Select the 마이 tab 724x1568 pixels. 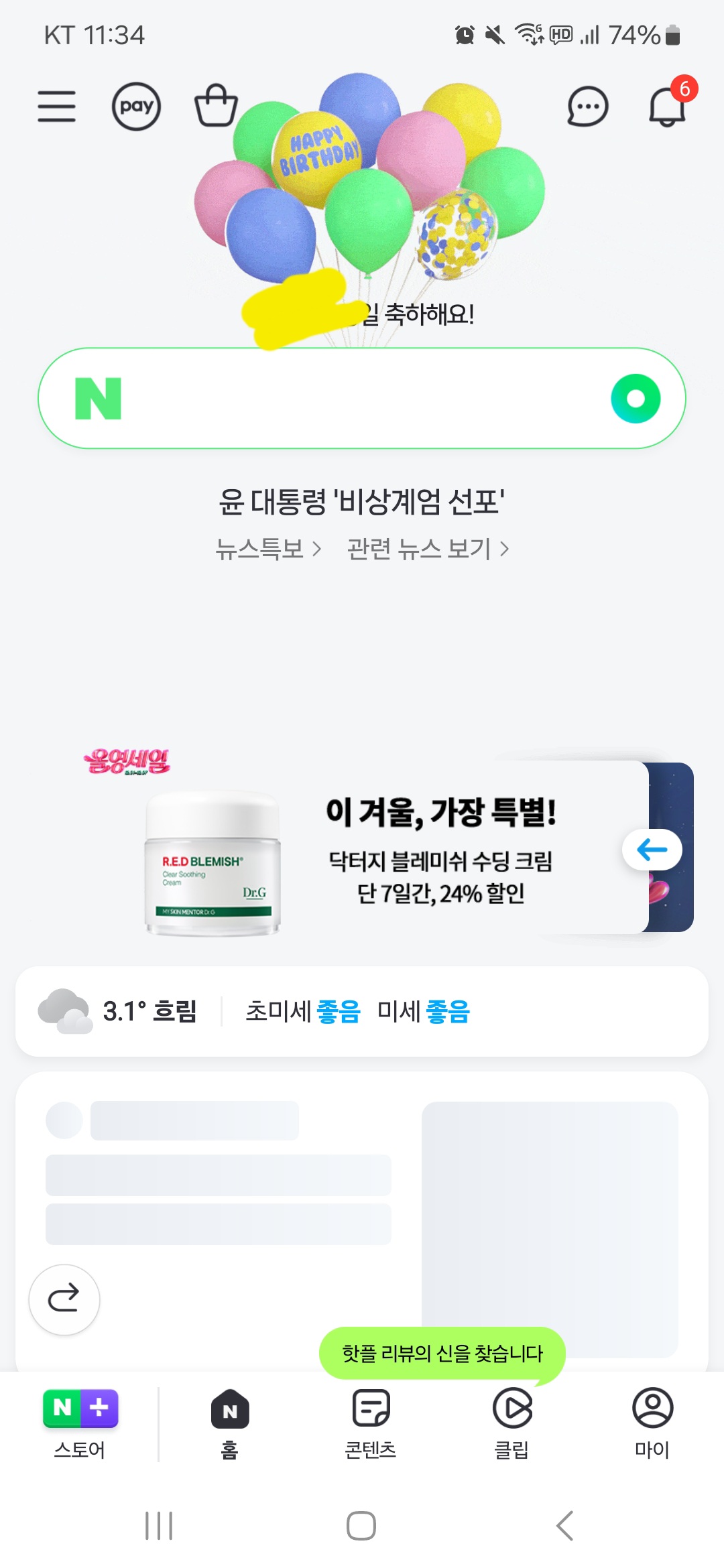(652, 1423)
